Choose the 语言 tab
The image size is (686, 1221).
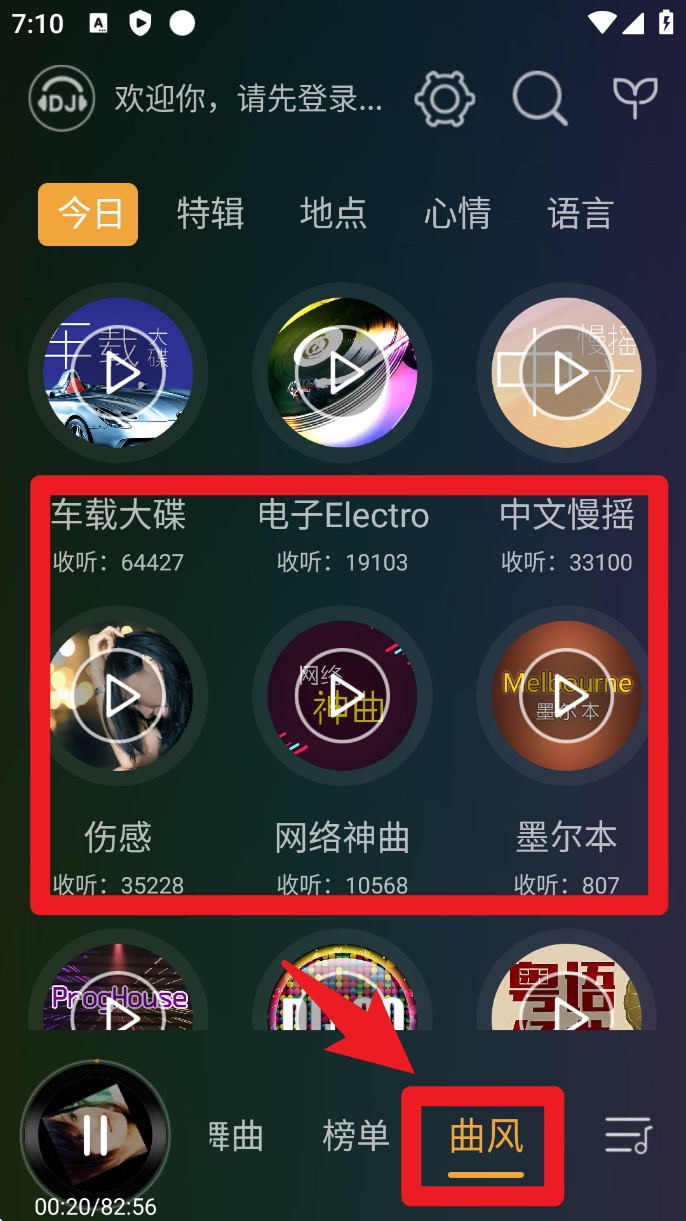580,214
